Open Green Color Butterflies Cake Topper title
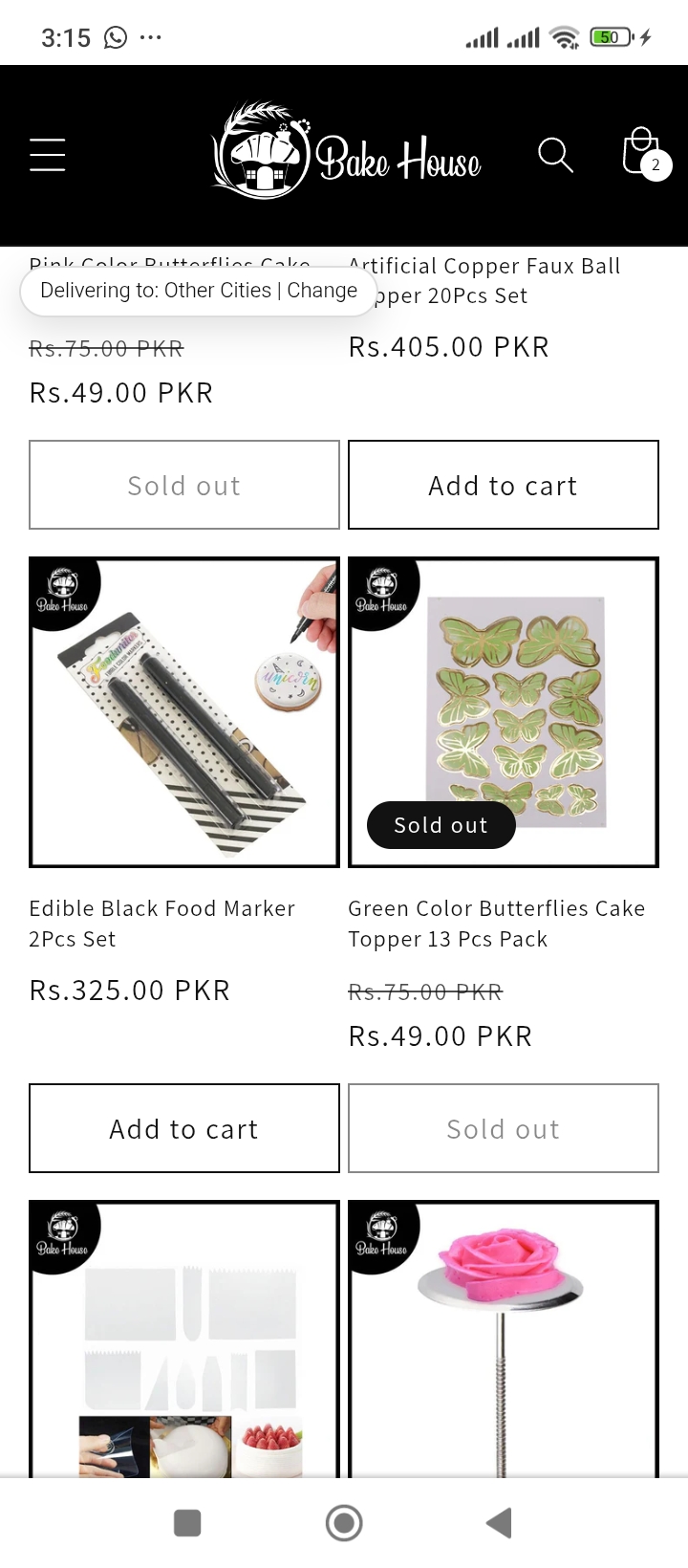 pos(497,924)
